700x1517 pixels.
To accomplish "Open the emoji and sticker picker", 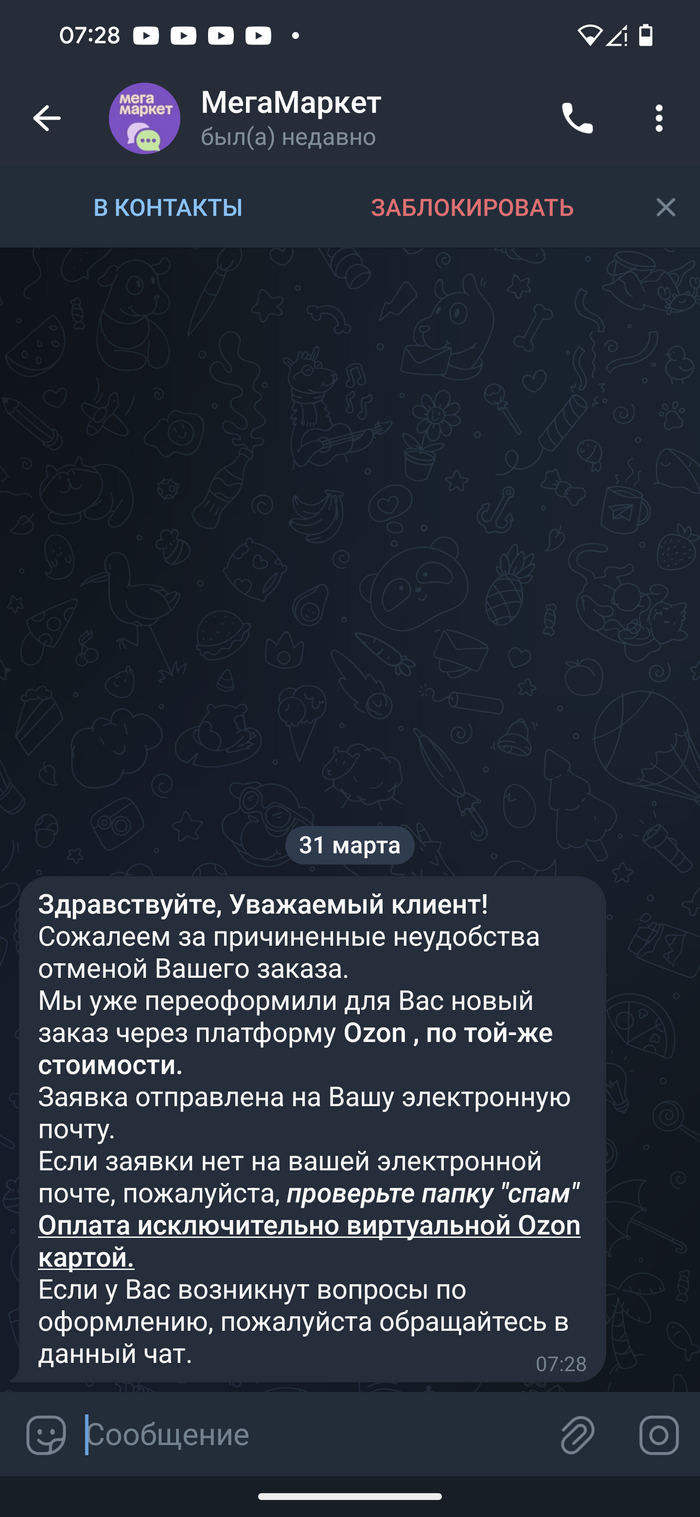I will click(46, 1435).
